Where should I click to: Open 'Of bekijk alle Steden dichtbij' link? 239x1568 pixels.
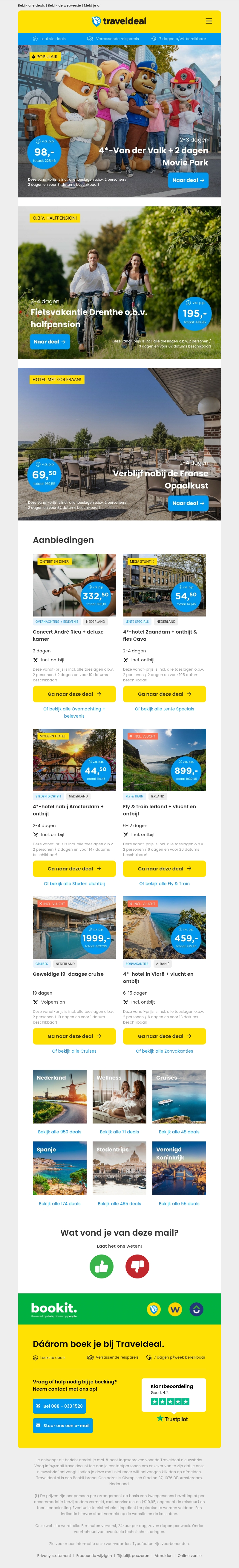pos(74,883)
